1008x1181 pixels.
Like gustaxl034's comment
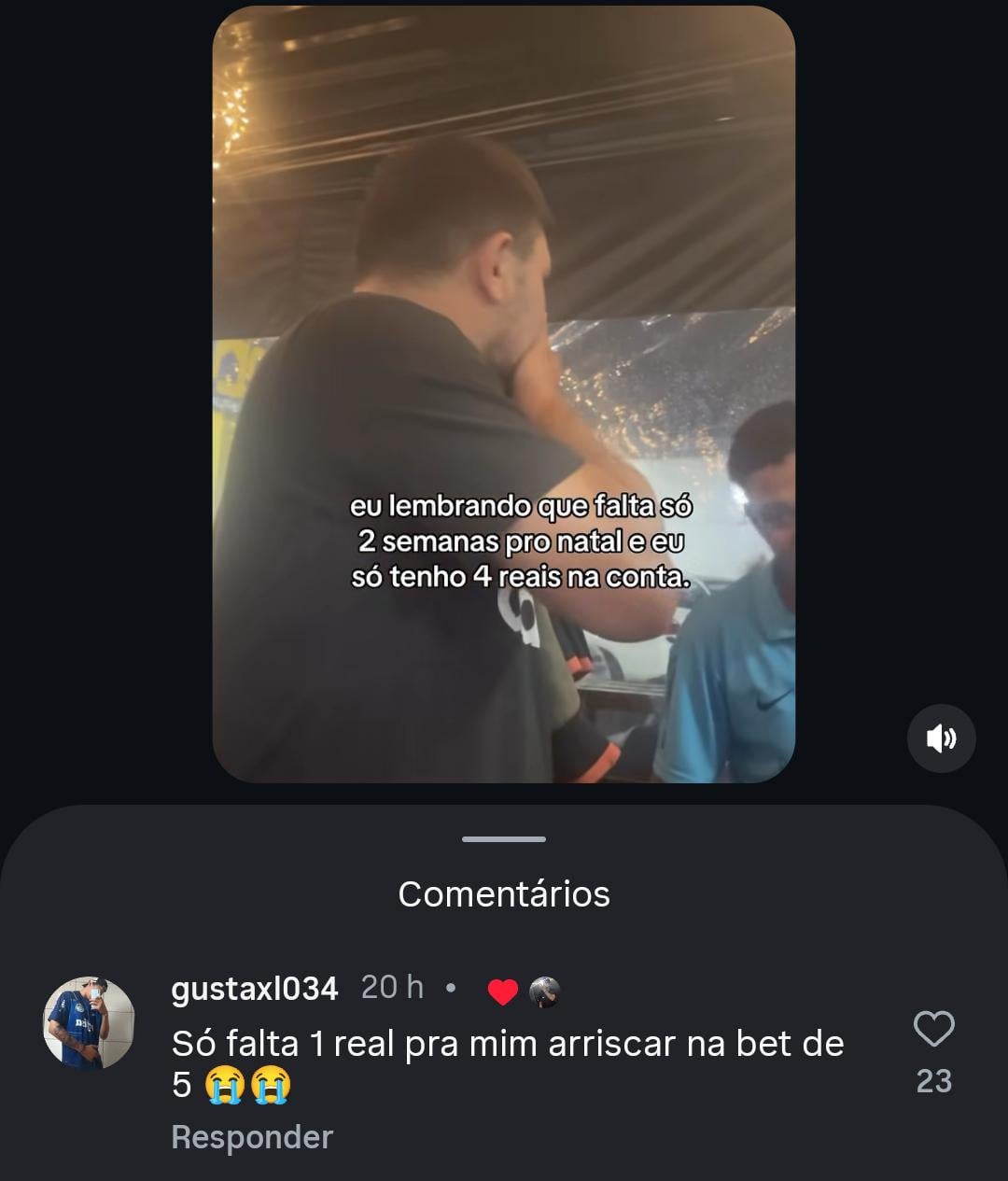coord(933,1030)
